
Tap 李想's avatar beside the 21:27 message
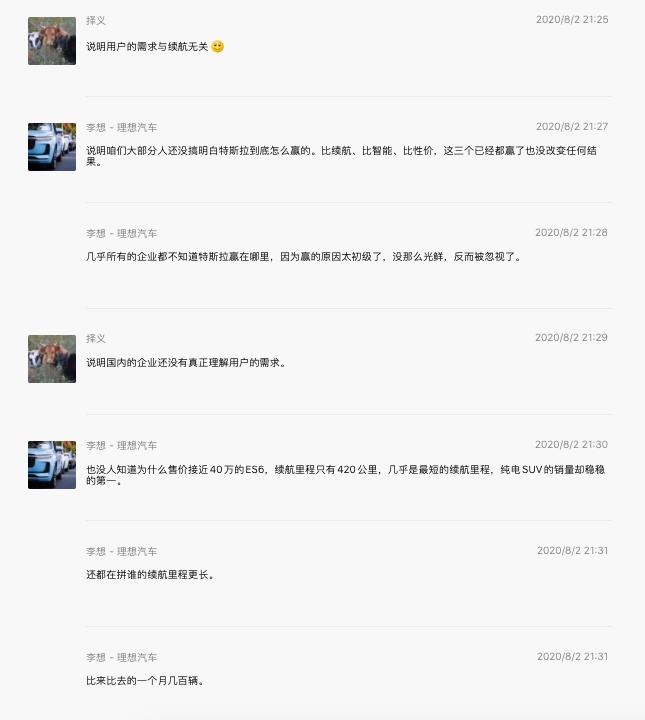point(52,147)
